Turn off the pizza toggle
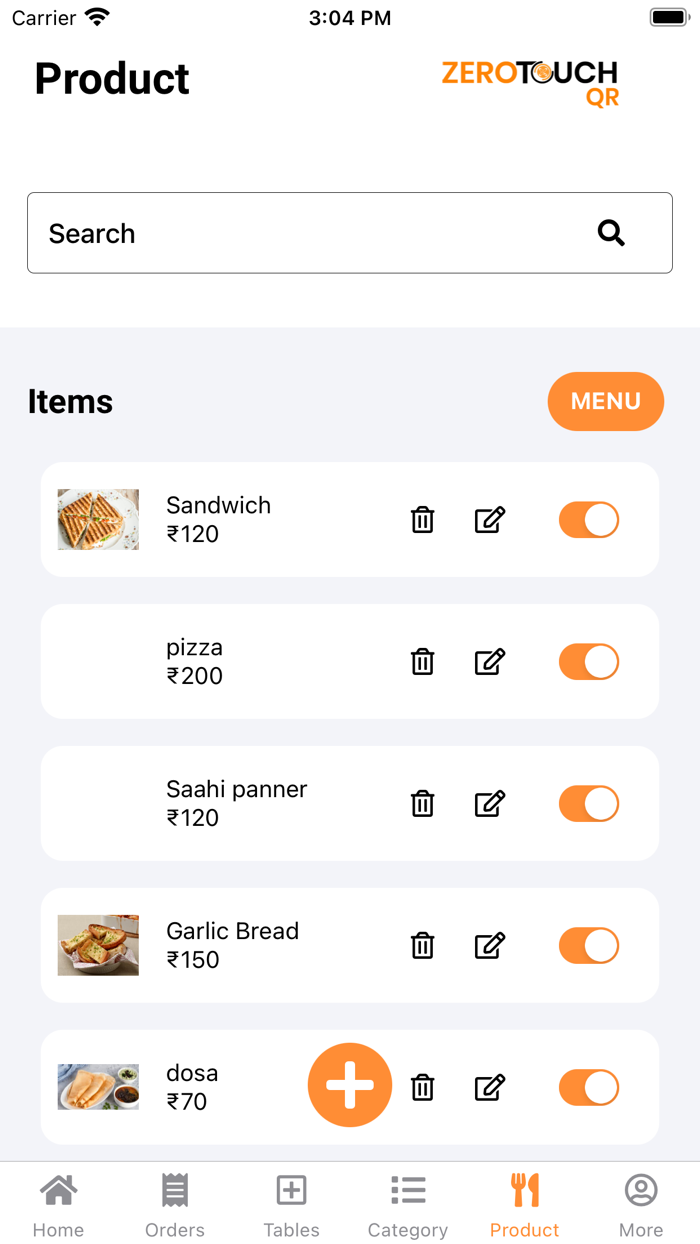700x1244 pixels. (x=589, y=662)
